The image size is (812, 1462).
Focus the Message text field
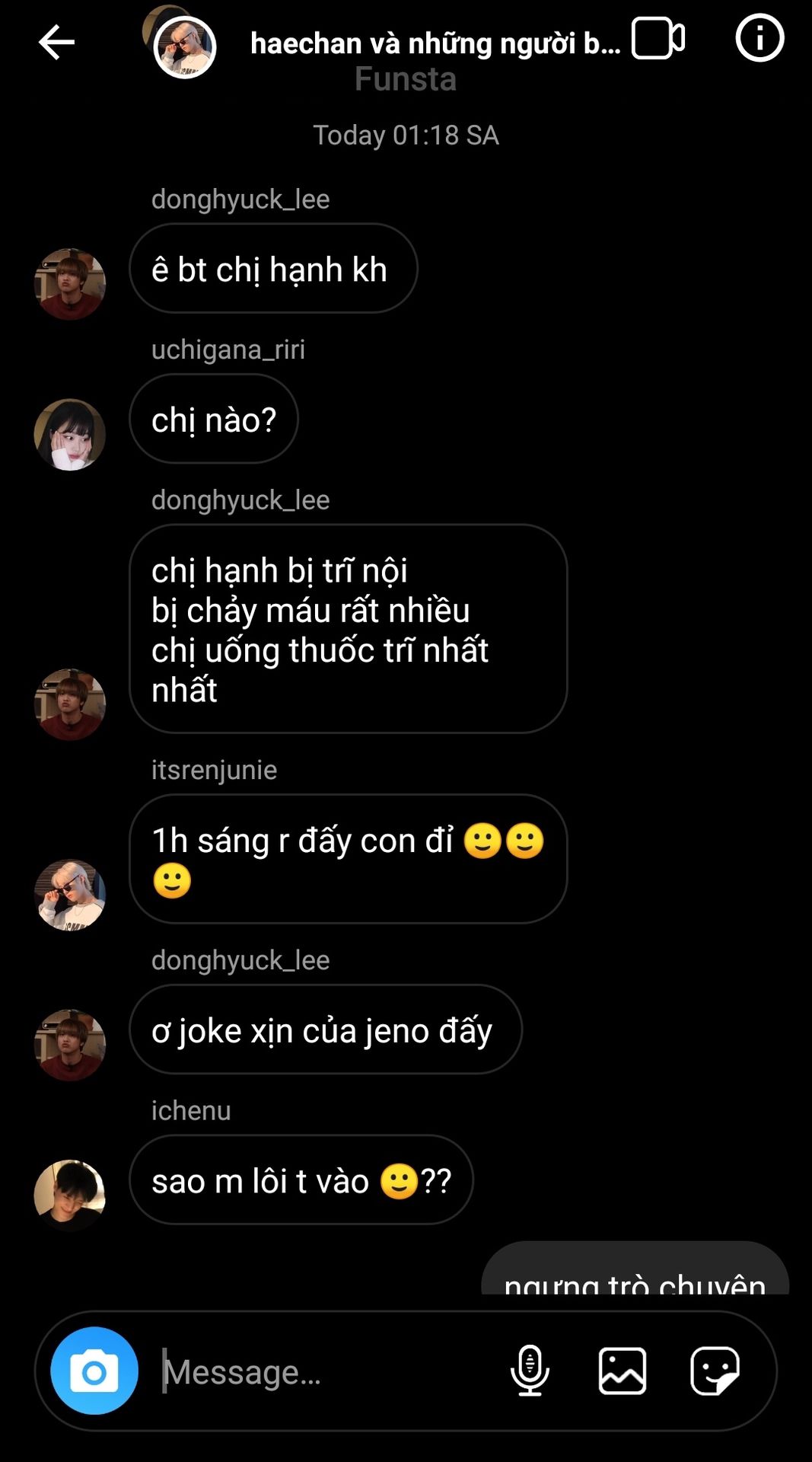coord(327,1371)
